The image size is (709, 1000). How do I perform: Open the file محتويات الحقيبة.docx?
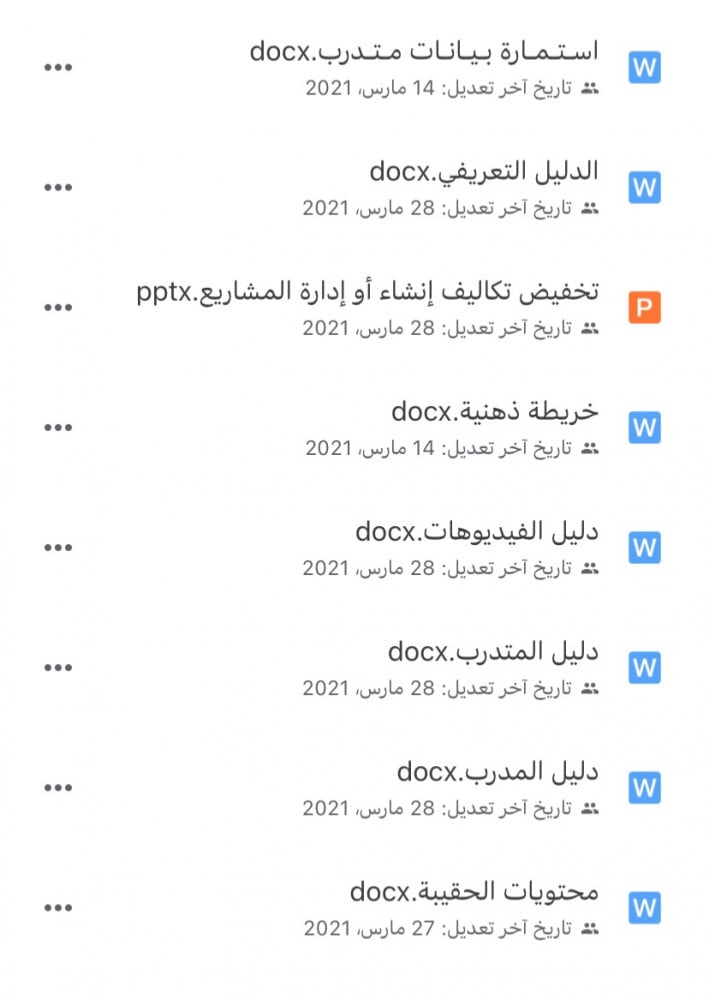pos(474,891)
